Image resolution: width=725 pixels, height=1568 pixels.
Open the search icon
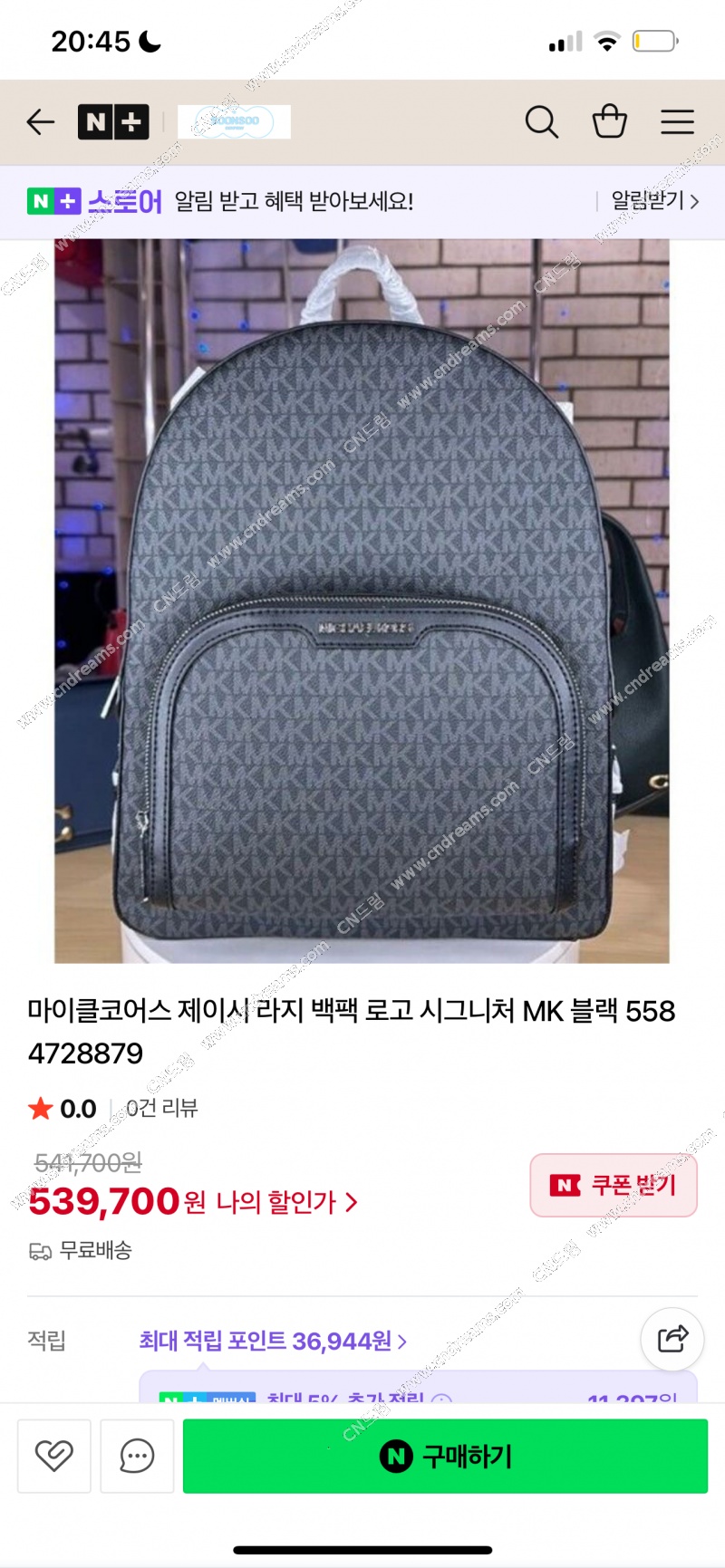coord(541,121)
